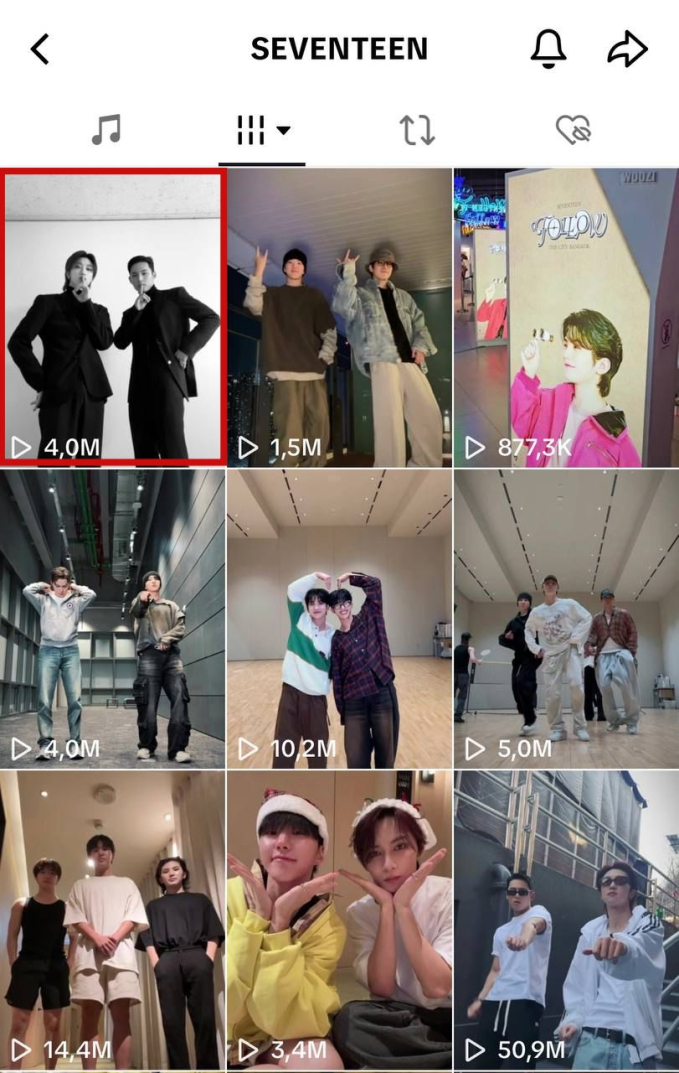Open the notifications bell
This screenshot has height=1073, width=679.
tap(549, 49)
